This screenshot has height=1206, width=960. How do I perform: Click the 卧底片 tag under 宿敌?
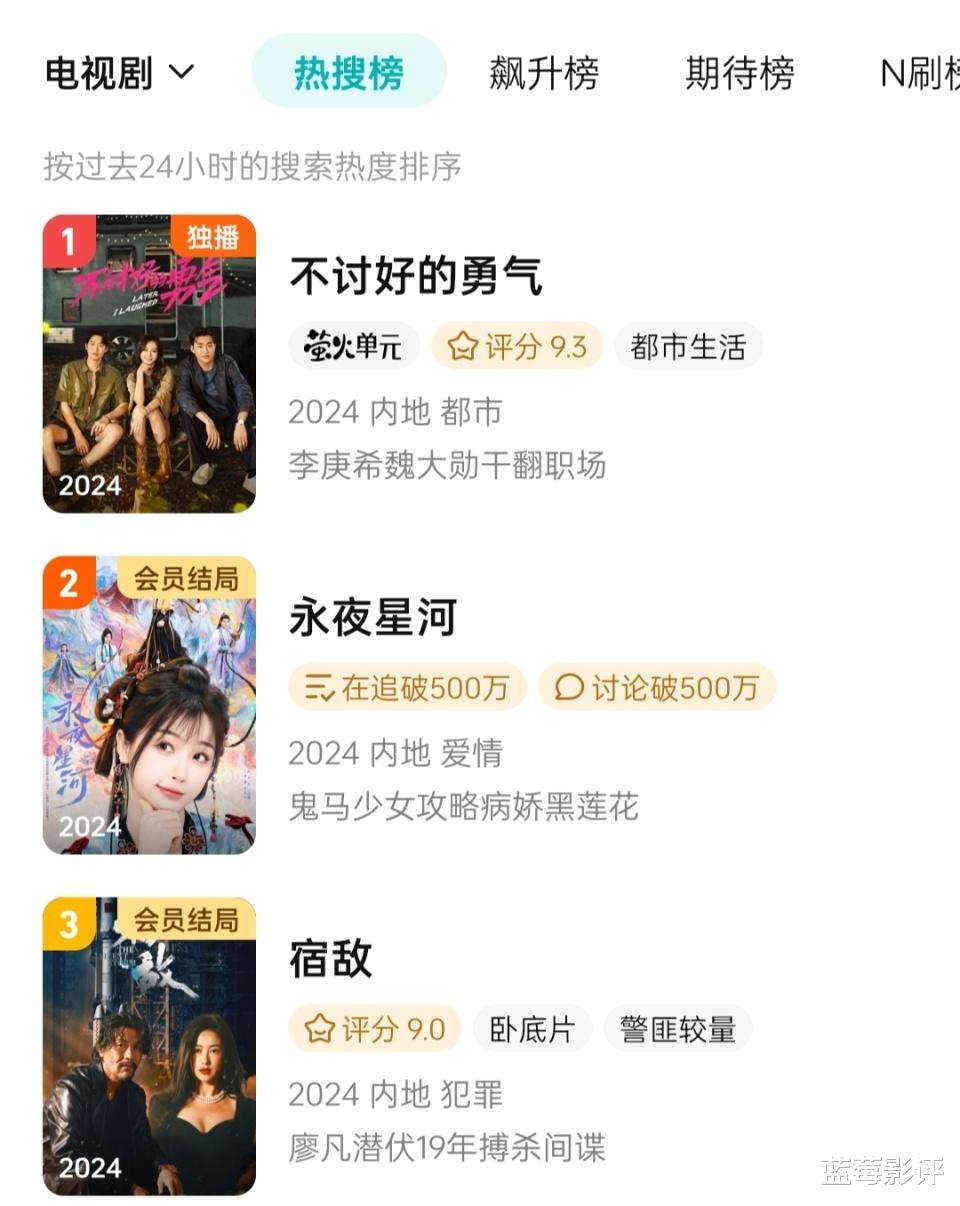[x=532, y=1028]
